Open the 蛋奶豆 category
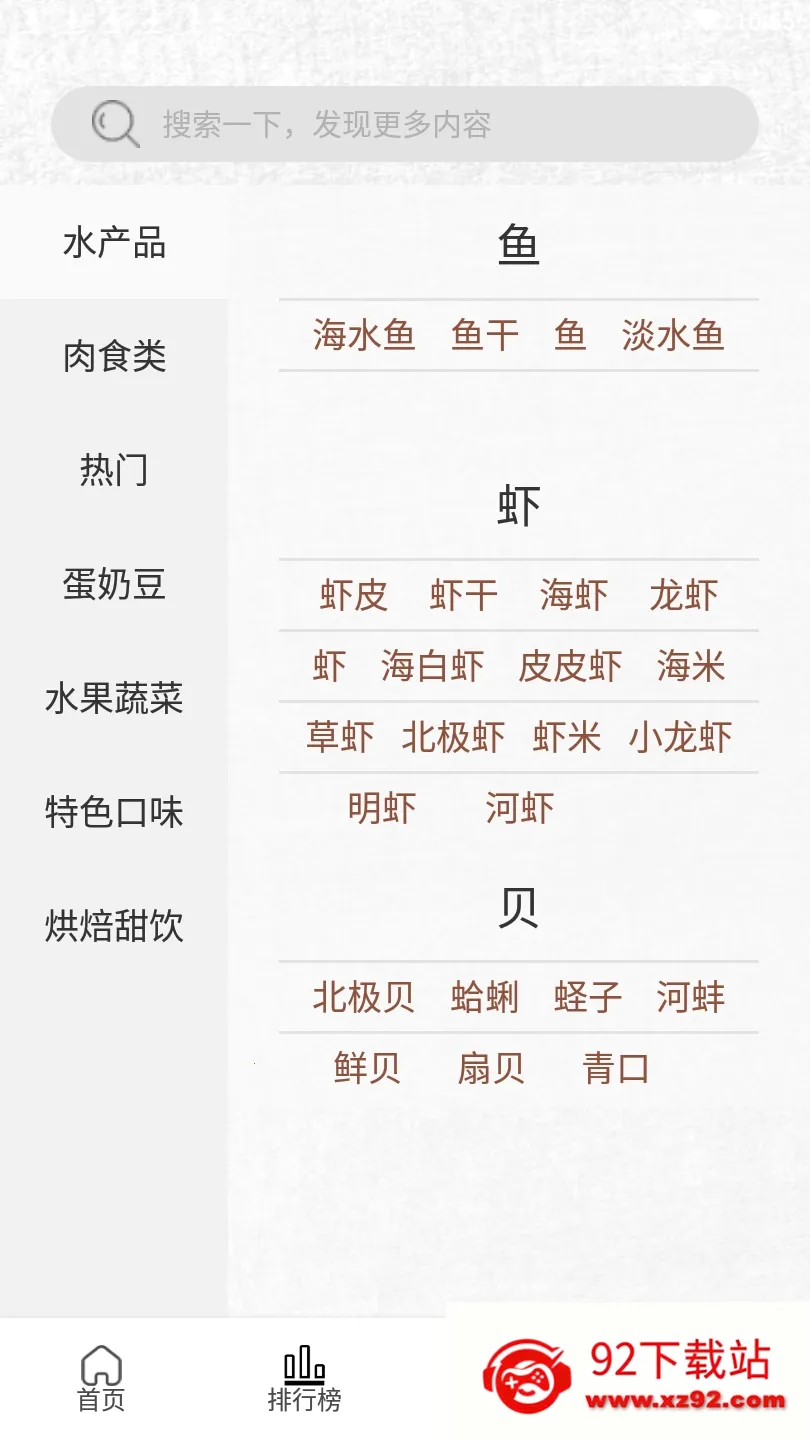The image size is (810, 1440). pos(114,583)
